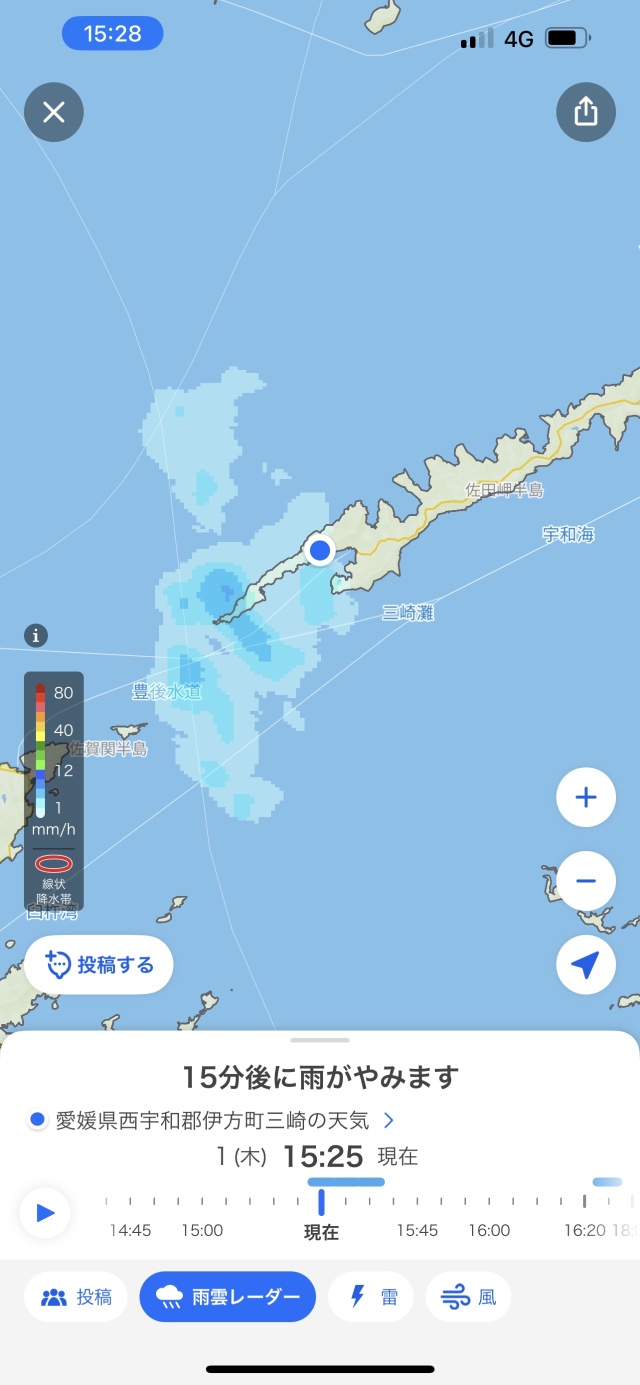Open the legend info icon
640x1385 pixels.
pyautogui.click(x=36, y=635)
